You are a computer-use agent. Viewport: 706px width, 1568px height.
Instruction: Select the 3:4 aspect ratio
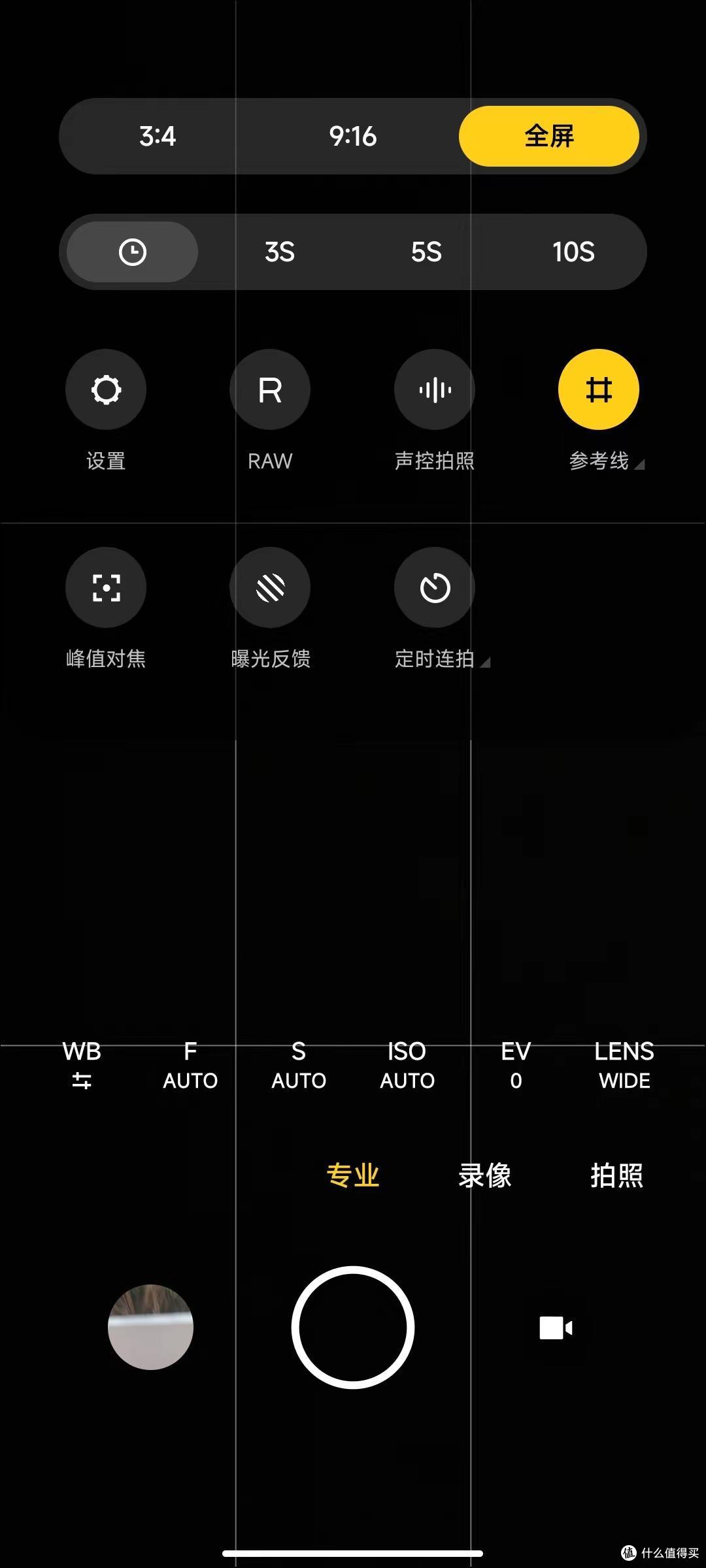pos(157,136)
